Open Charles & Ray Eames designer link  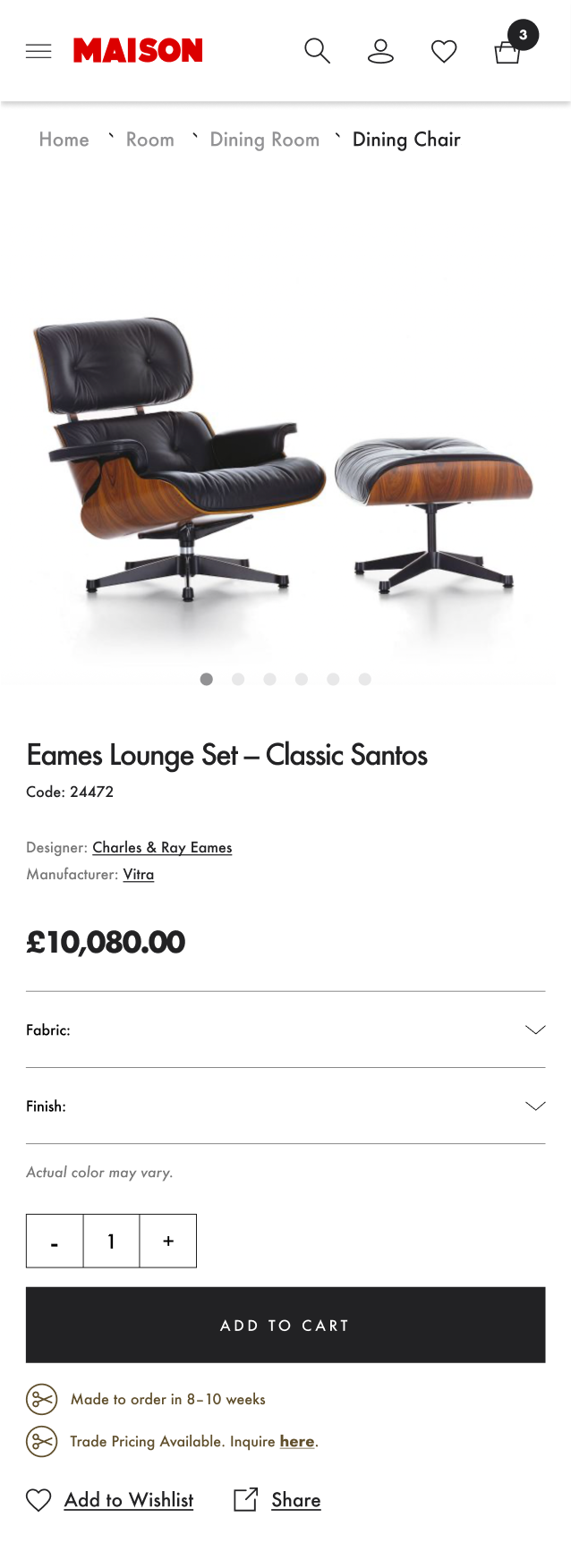click(x=162, y=847)
